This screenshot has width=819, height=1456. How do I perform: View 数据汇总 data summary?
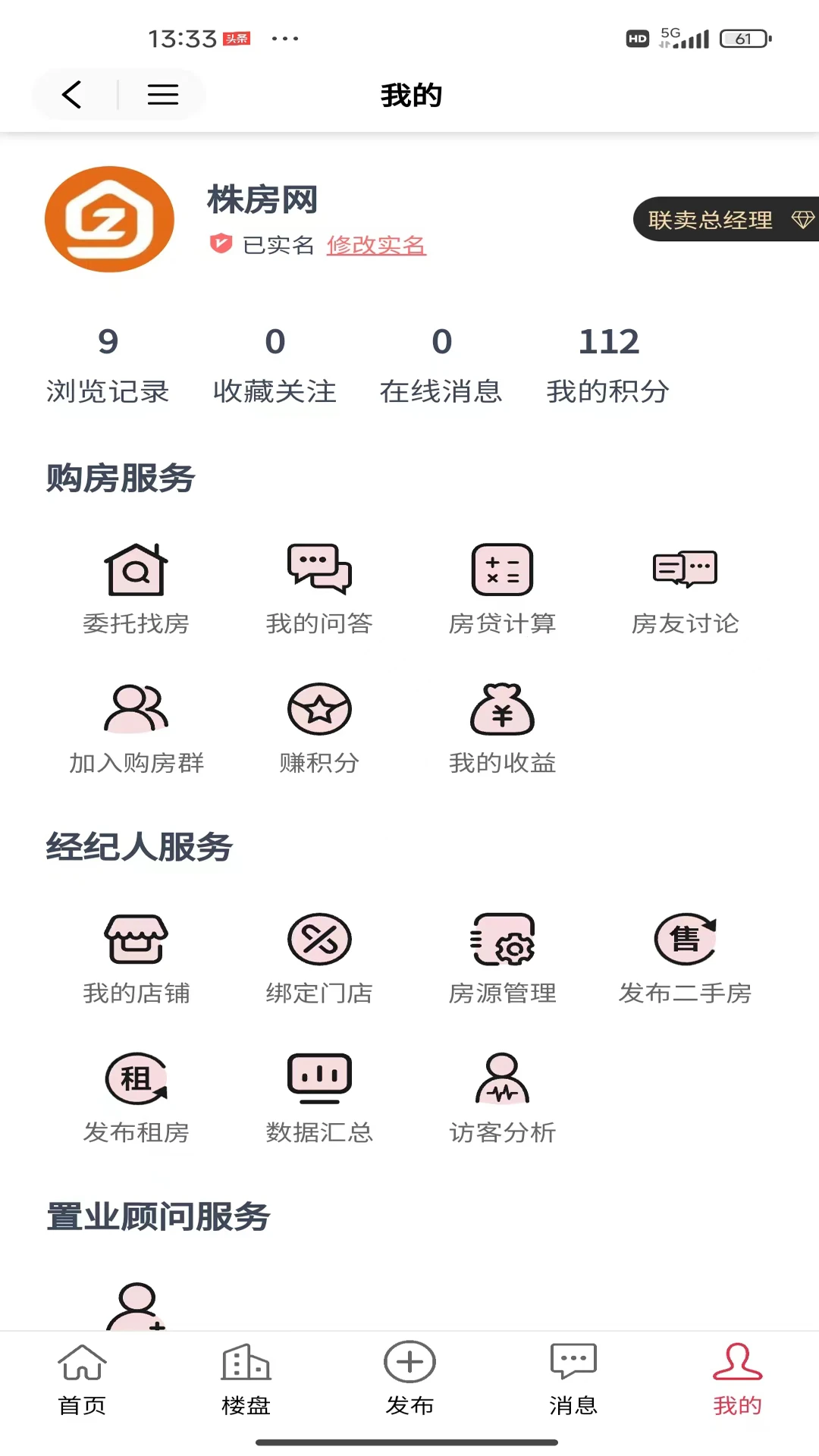(x=320, y=1096)
